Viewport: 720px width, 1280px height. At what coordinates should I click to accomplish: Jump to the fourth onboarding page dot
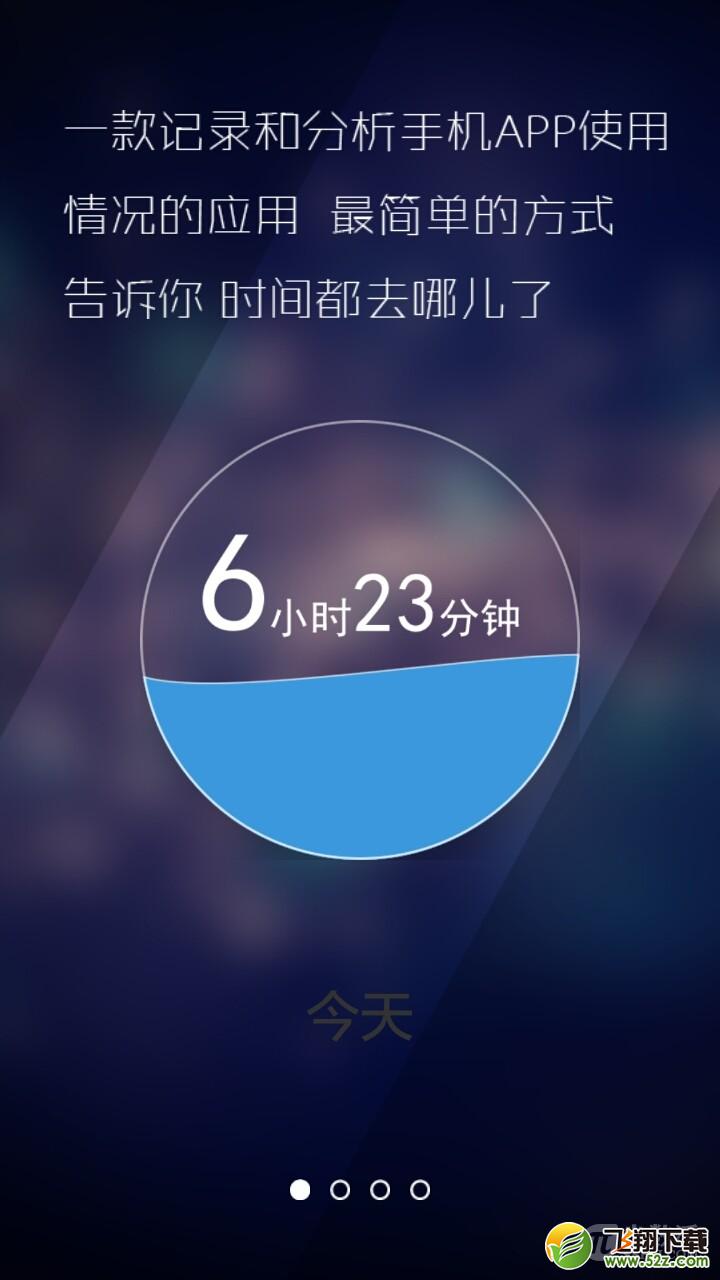420,1189
